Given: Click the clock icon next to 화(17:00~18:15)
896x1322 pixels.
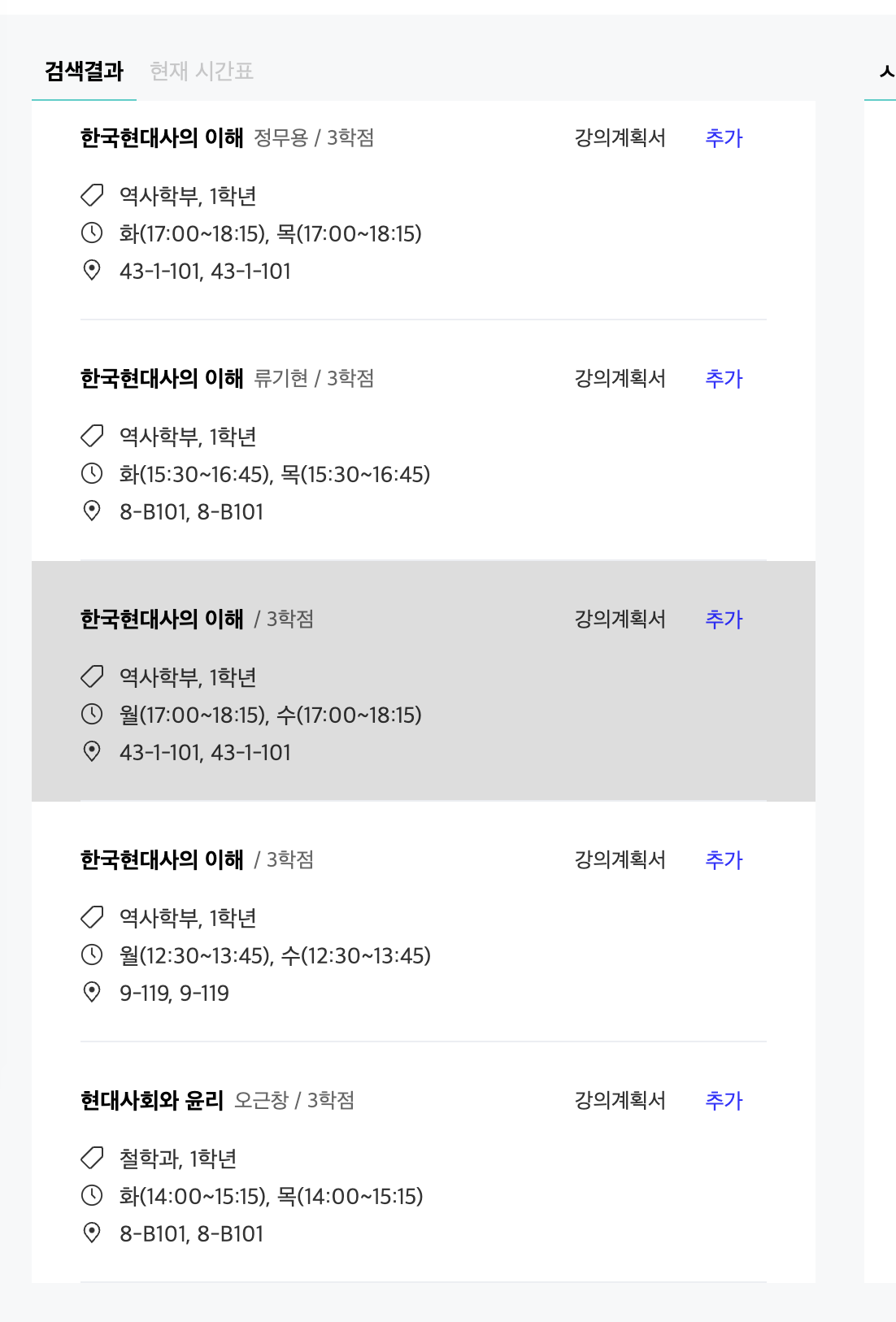Looking at the screenshot, I should (92, 234).
